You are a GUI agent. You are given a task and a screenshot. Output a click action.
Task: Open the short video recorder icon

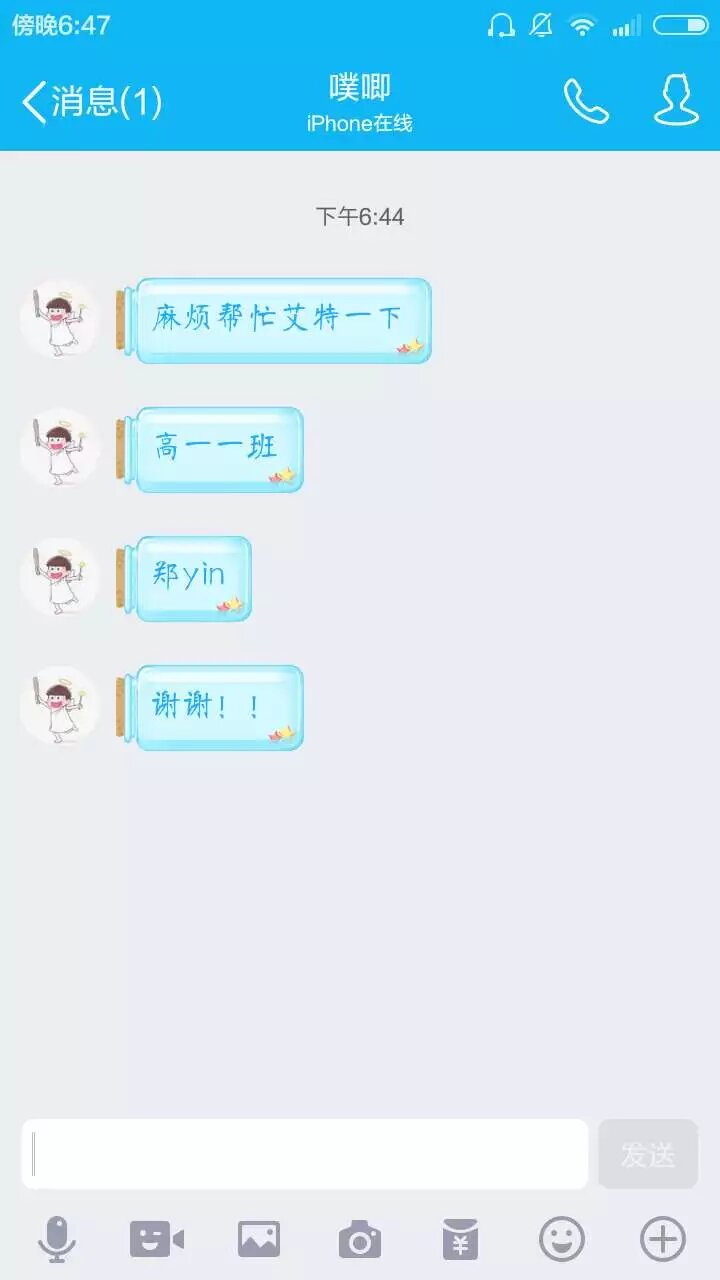[x=157, y=1240]
